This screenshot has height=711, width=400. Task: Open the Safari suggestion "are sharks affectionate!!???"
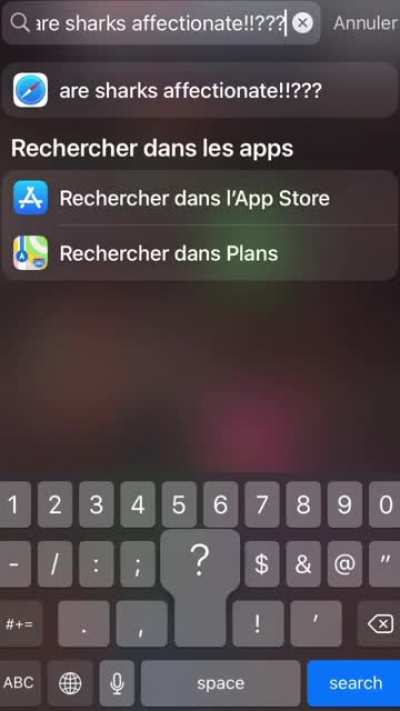click(x=200, y=90)
